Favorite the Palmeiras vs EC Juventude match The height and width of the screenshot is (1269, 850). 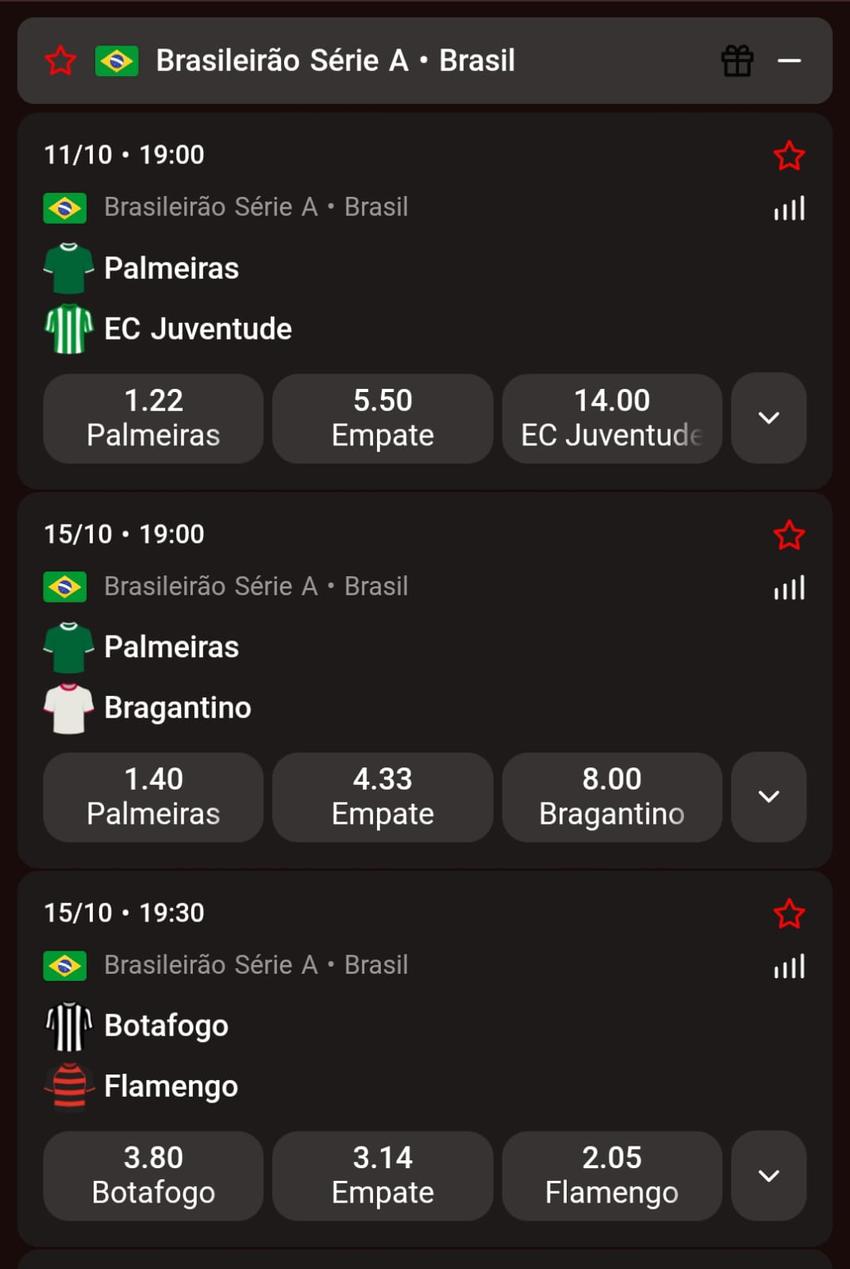click(x=789, y=156)
